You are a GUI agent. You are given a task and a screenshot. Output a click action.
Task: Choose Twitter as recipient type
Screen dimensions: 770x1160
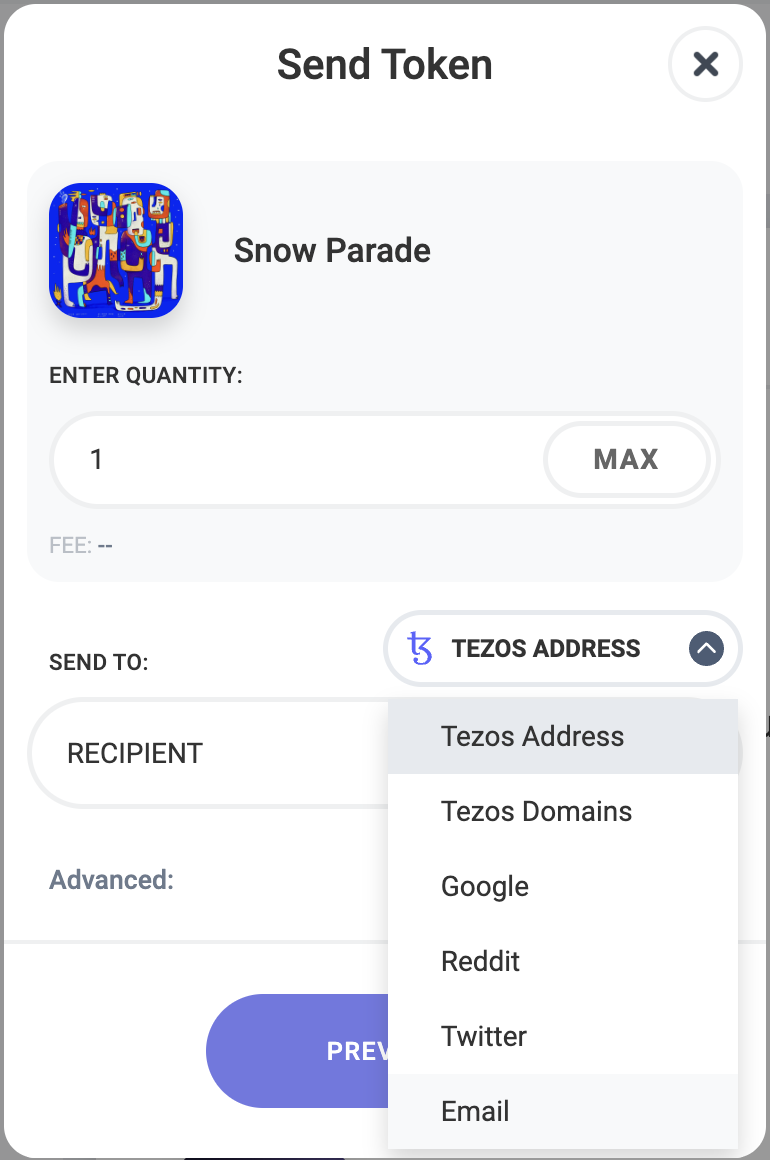point(484,1036)
